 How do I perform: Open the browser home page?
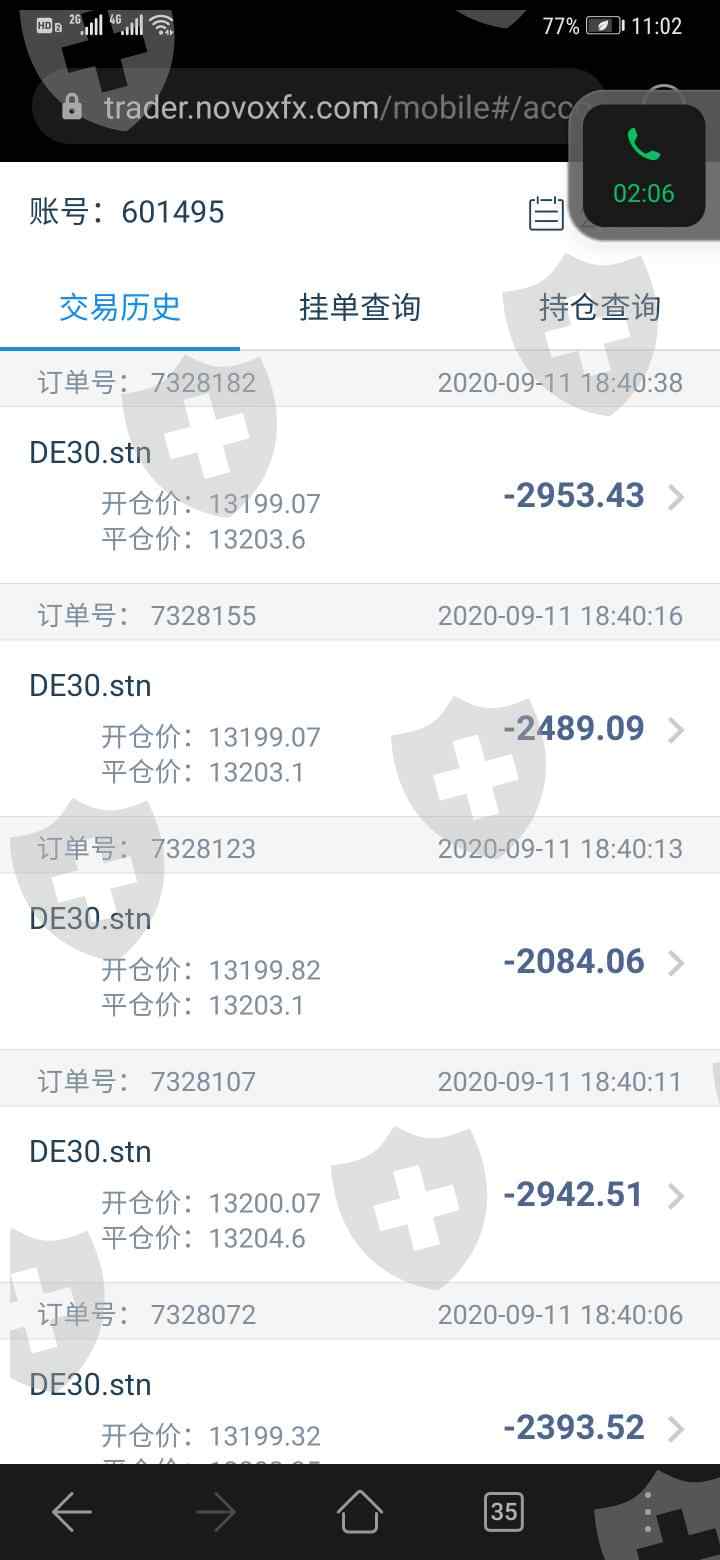[x=360, y=1512]
